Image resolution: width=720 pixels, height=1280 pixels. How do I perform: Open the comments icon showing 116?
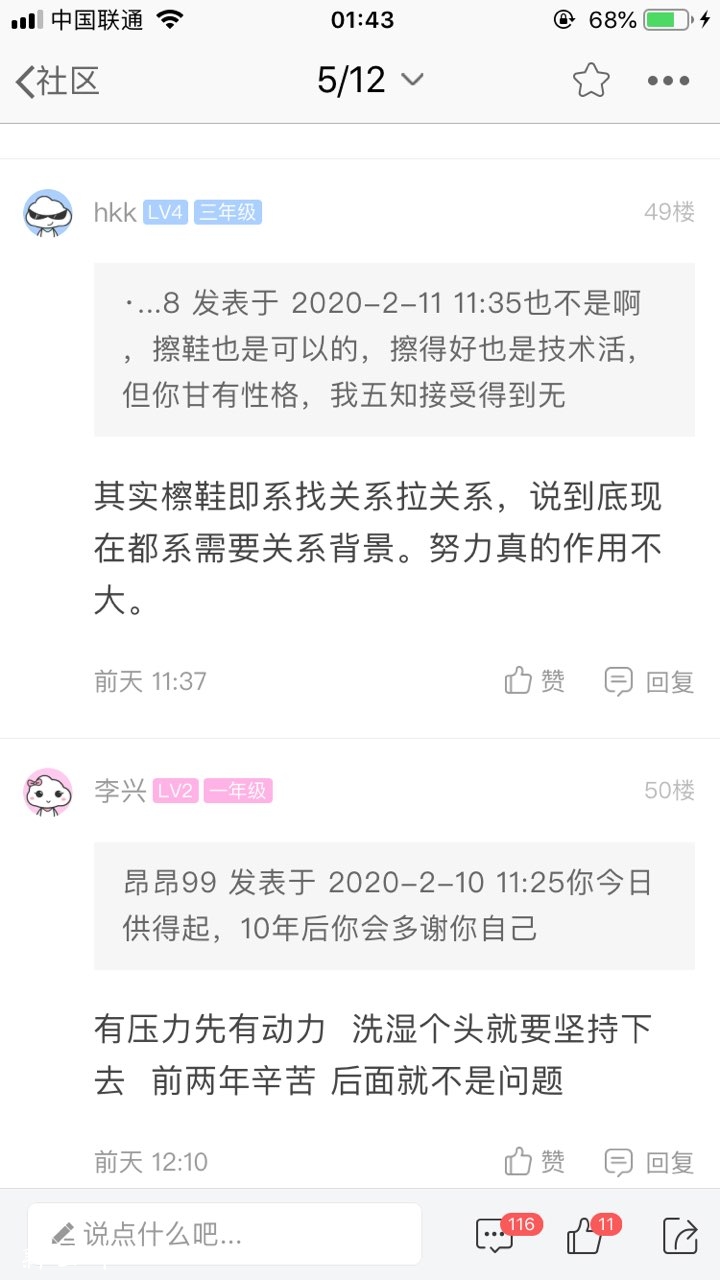click(496, 1236)
